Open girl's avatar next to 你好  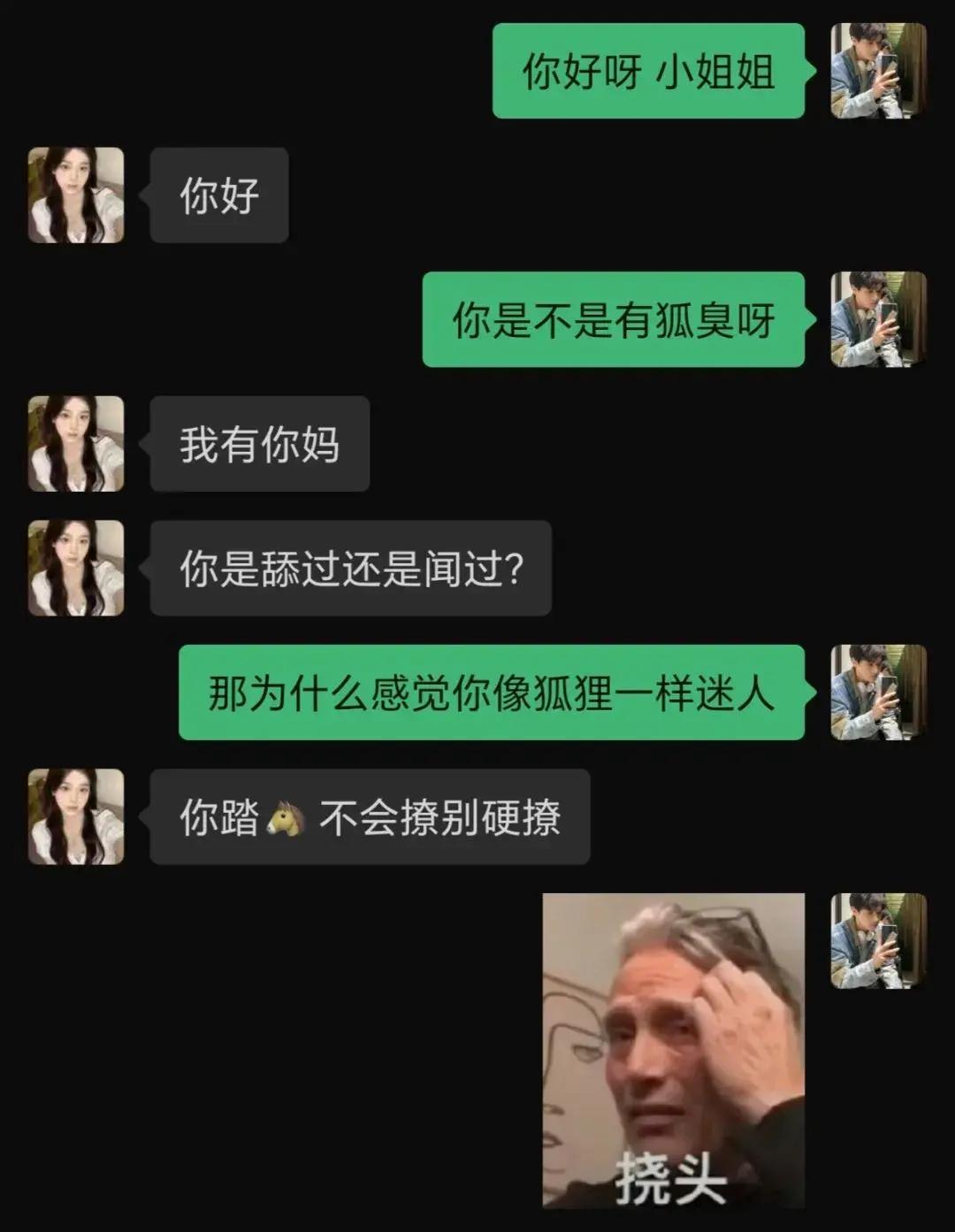tap(76, 195)
